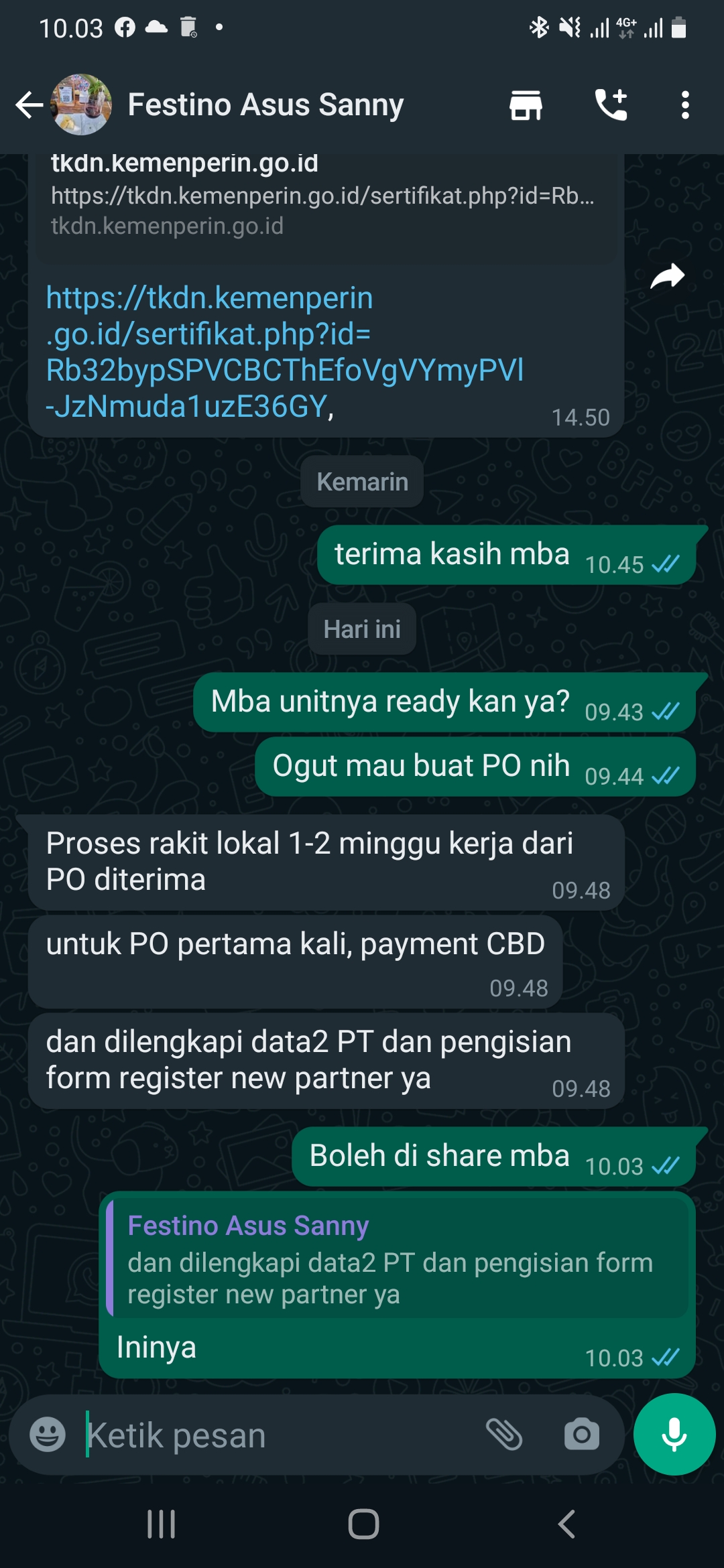Open Festino Asus Sanny contact info
The width and height of the screenshot is (724, 1568).
click(265, 105)
